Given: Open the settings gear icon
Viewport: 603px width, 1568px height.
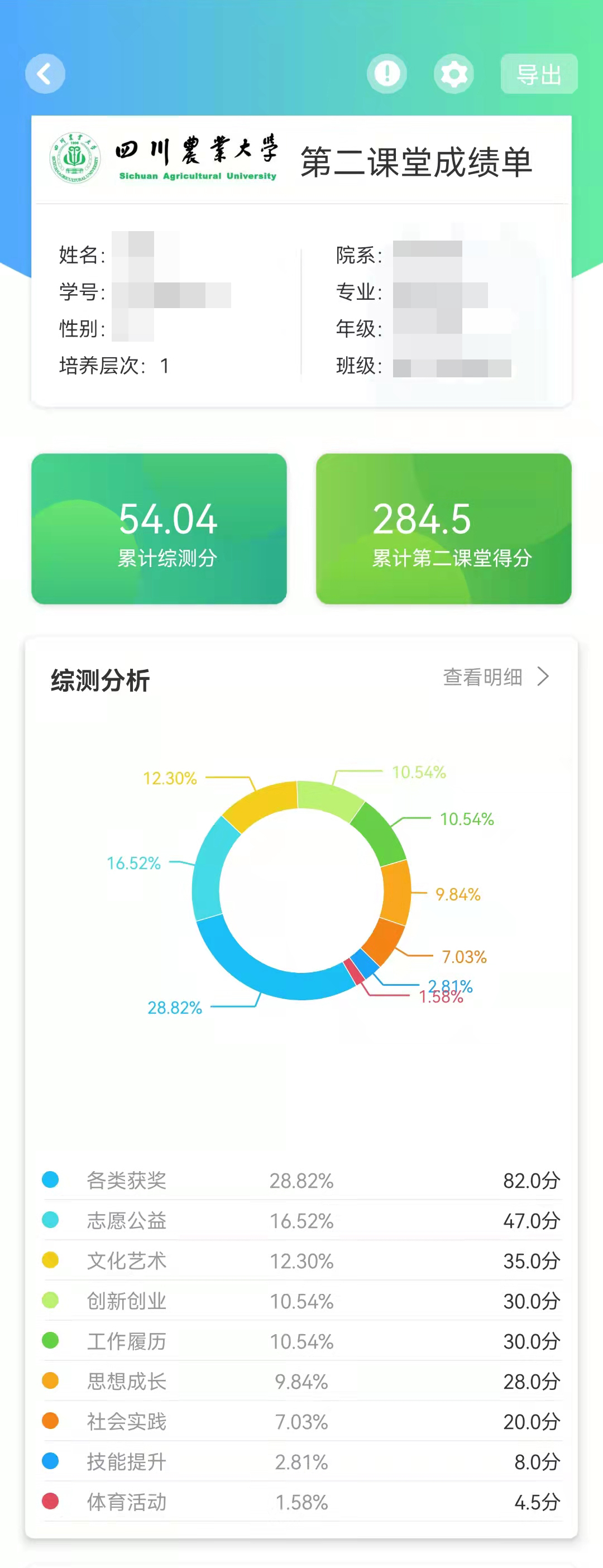Looking at the screenshot, I should (x=454, y=74).
